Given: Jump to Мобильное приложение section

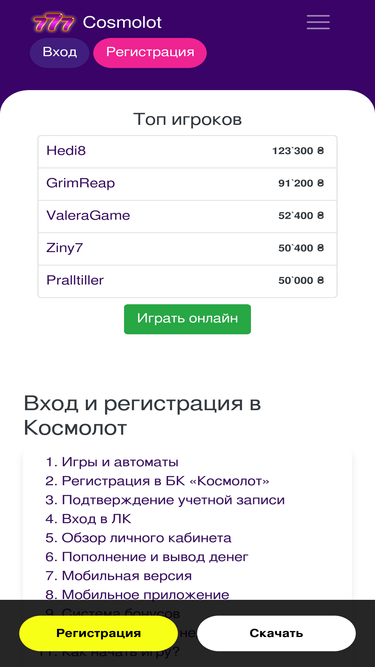Looking at the screenshot, I should 146,595.
